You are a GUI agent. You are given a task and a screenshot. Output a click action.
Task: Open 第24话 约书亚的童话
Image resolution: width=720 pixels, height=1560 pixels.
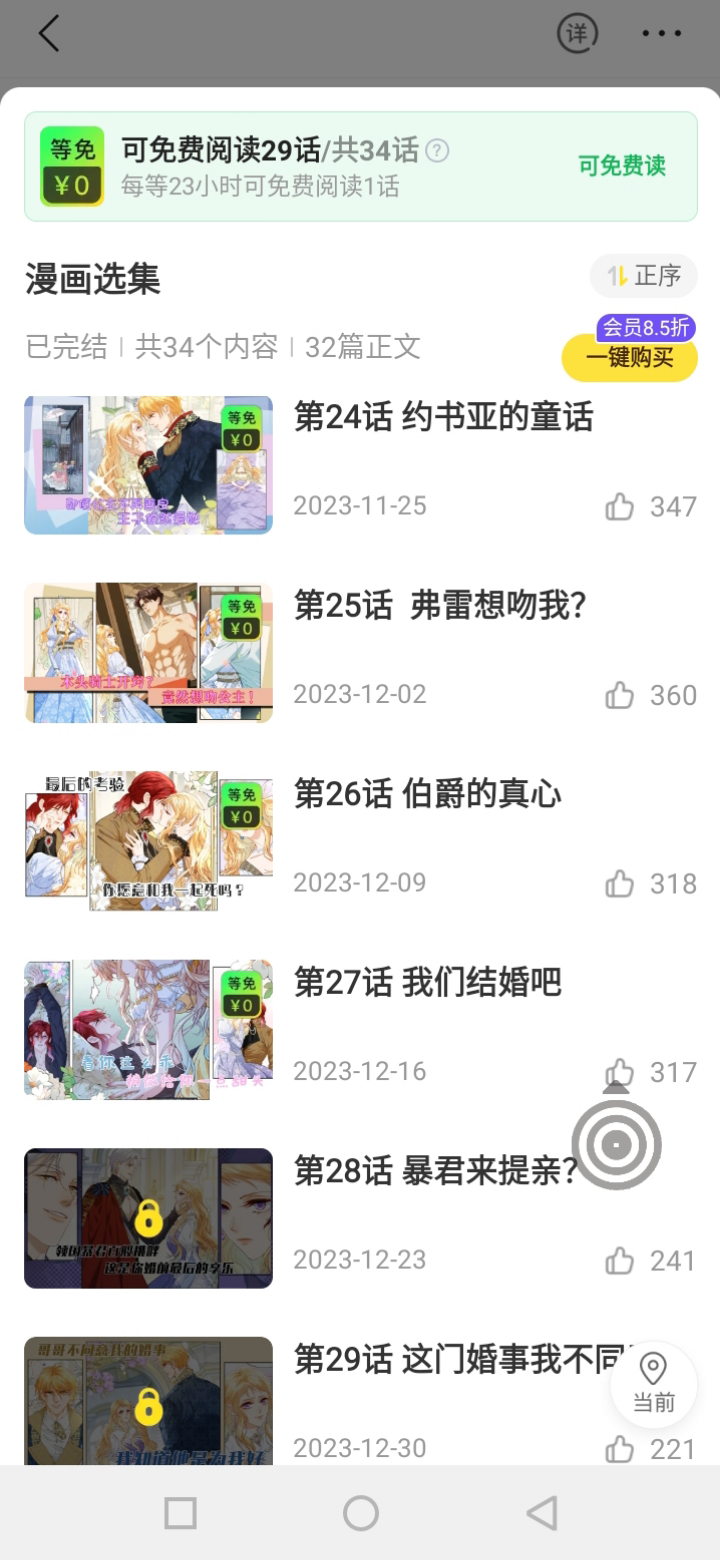(x=443, y=417)
